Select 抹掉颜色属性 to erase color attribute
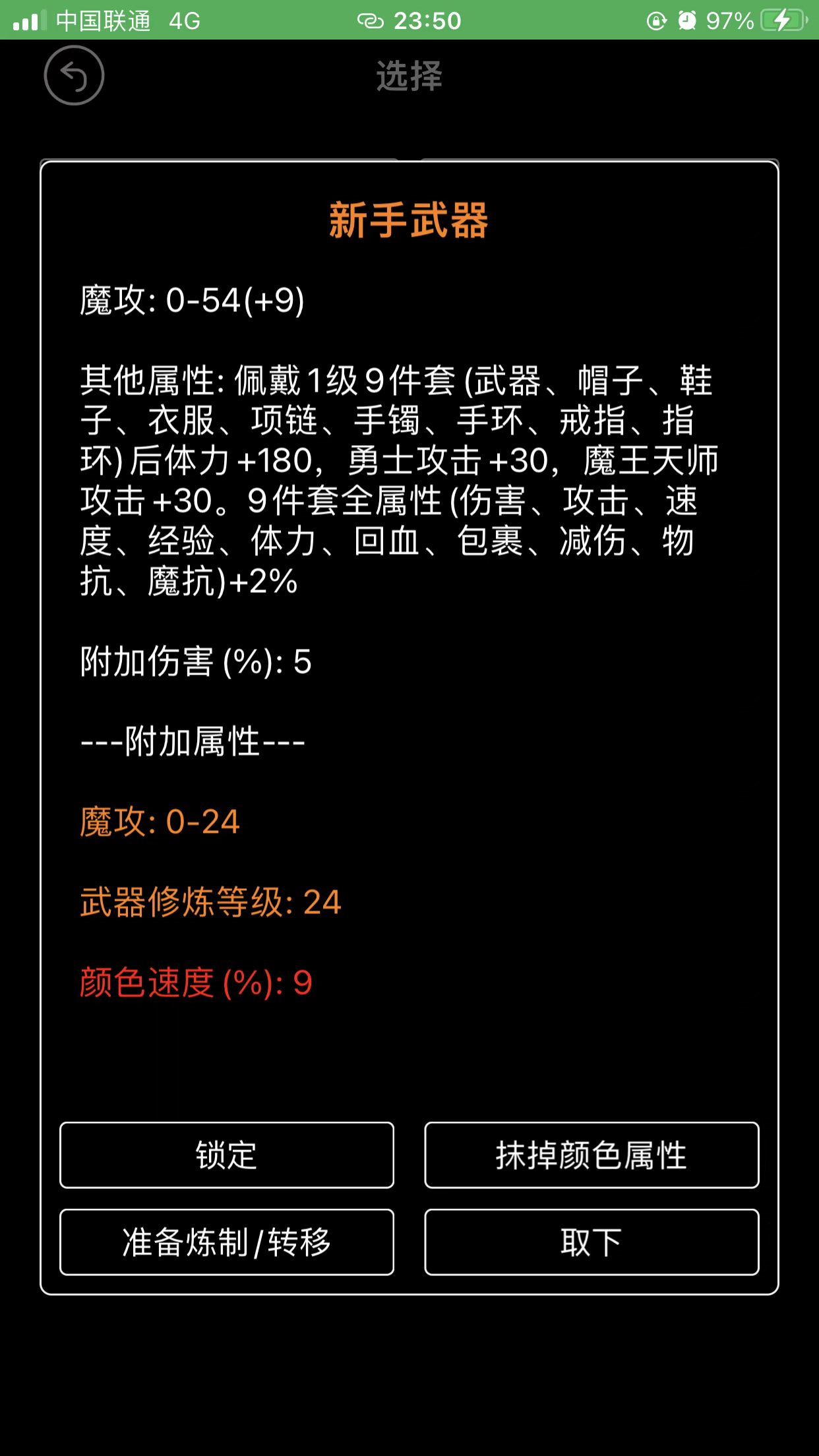 (591, 1155)
